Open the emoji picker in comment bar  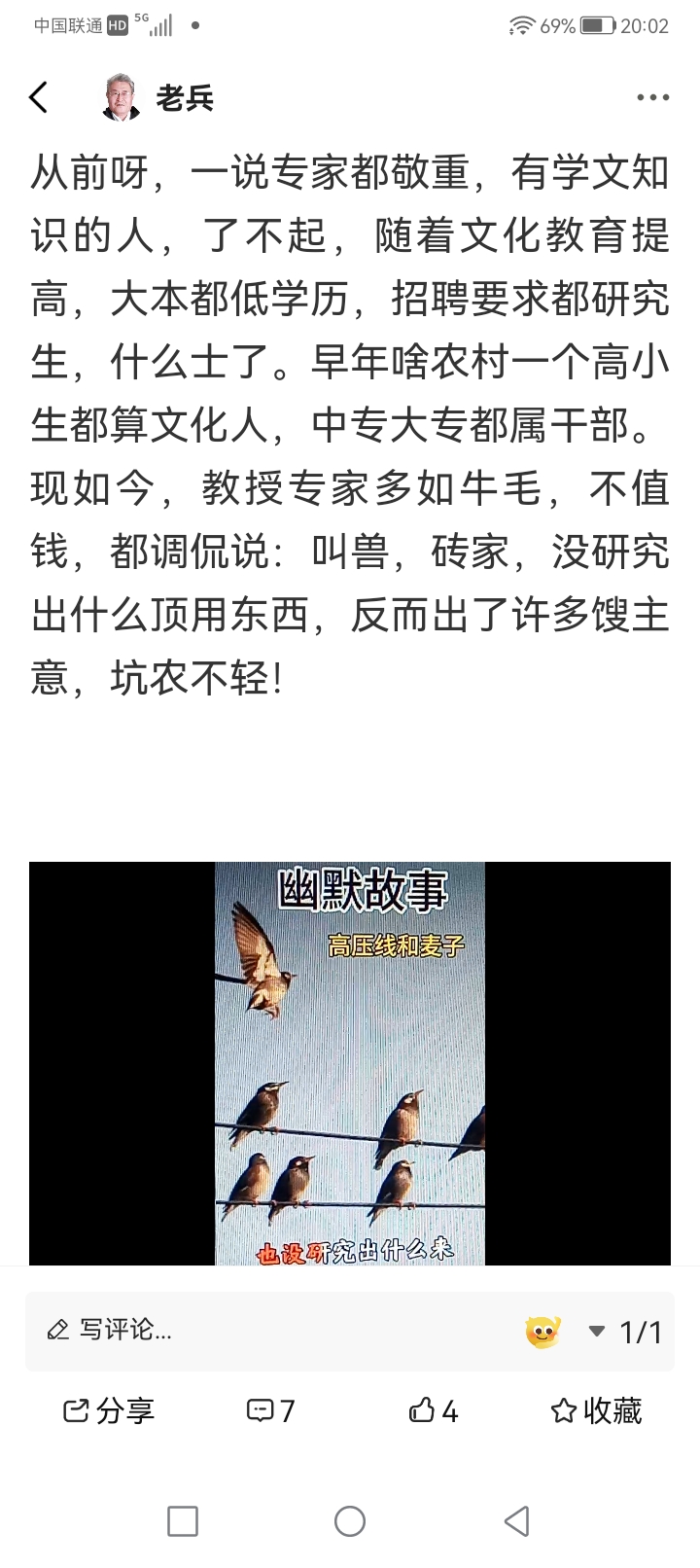click(x=542, y=1331)
